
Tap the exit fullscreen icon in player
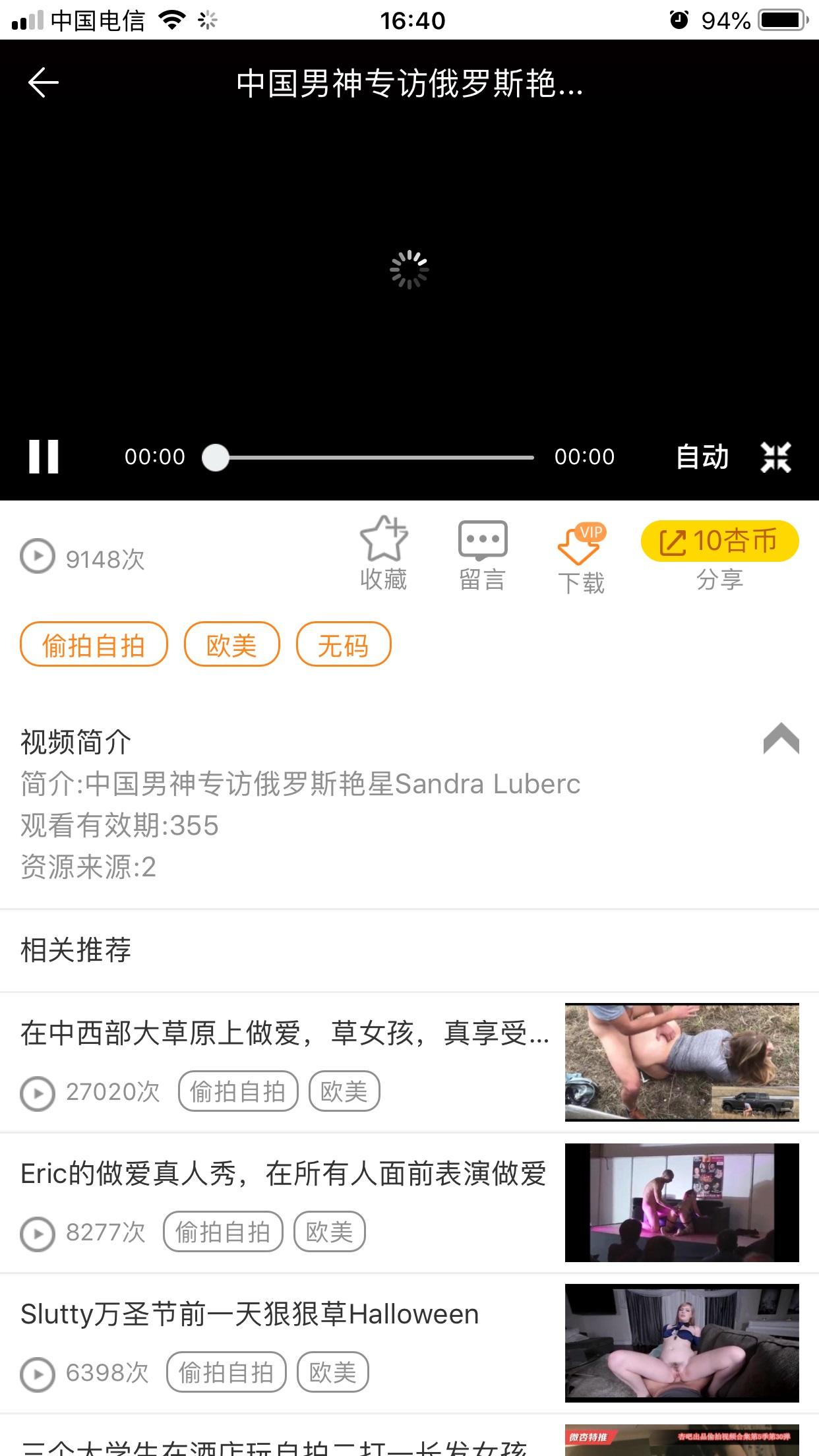point(775,456)
